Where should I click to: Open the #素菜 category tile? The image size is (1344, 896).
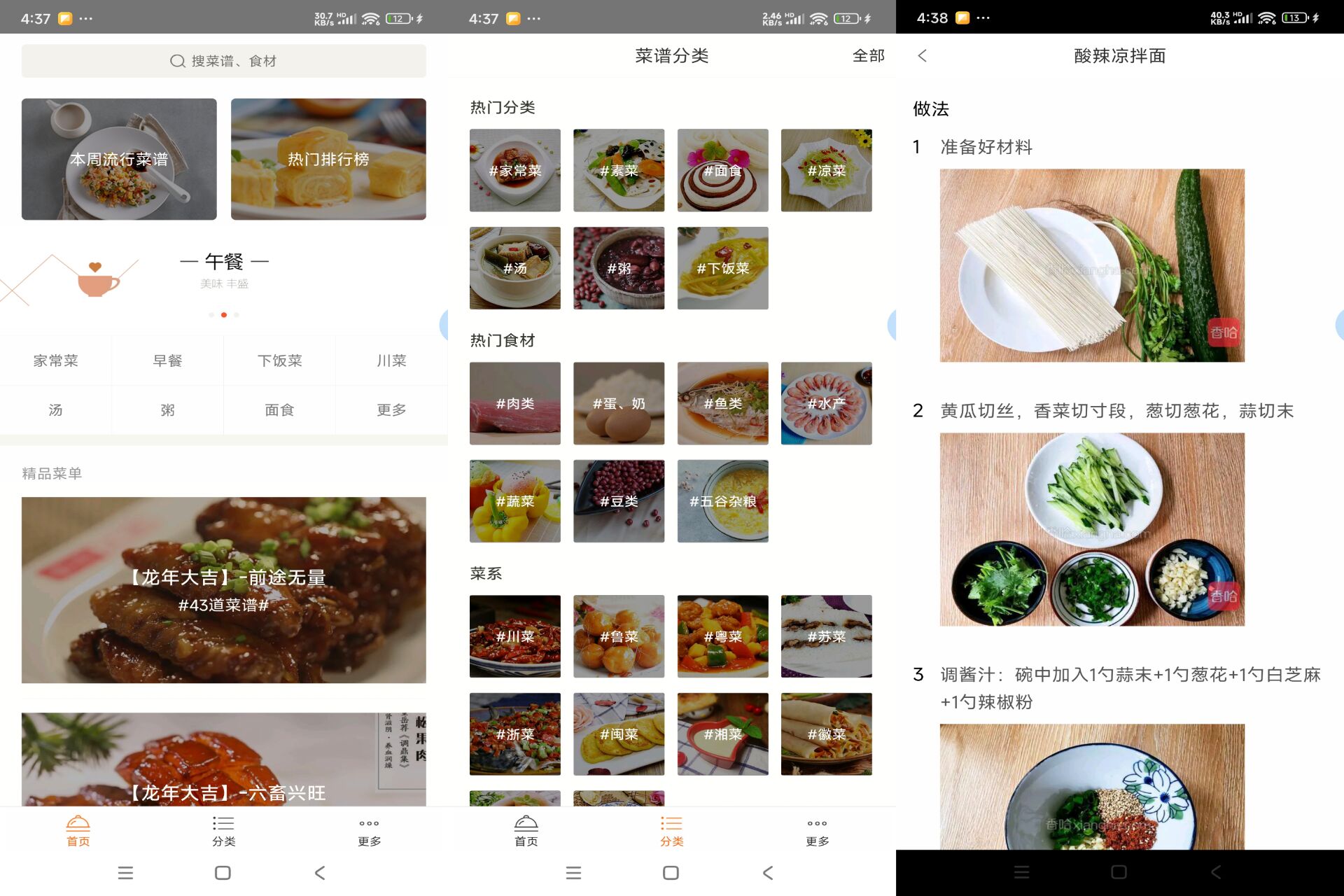[x=619, y=170]
